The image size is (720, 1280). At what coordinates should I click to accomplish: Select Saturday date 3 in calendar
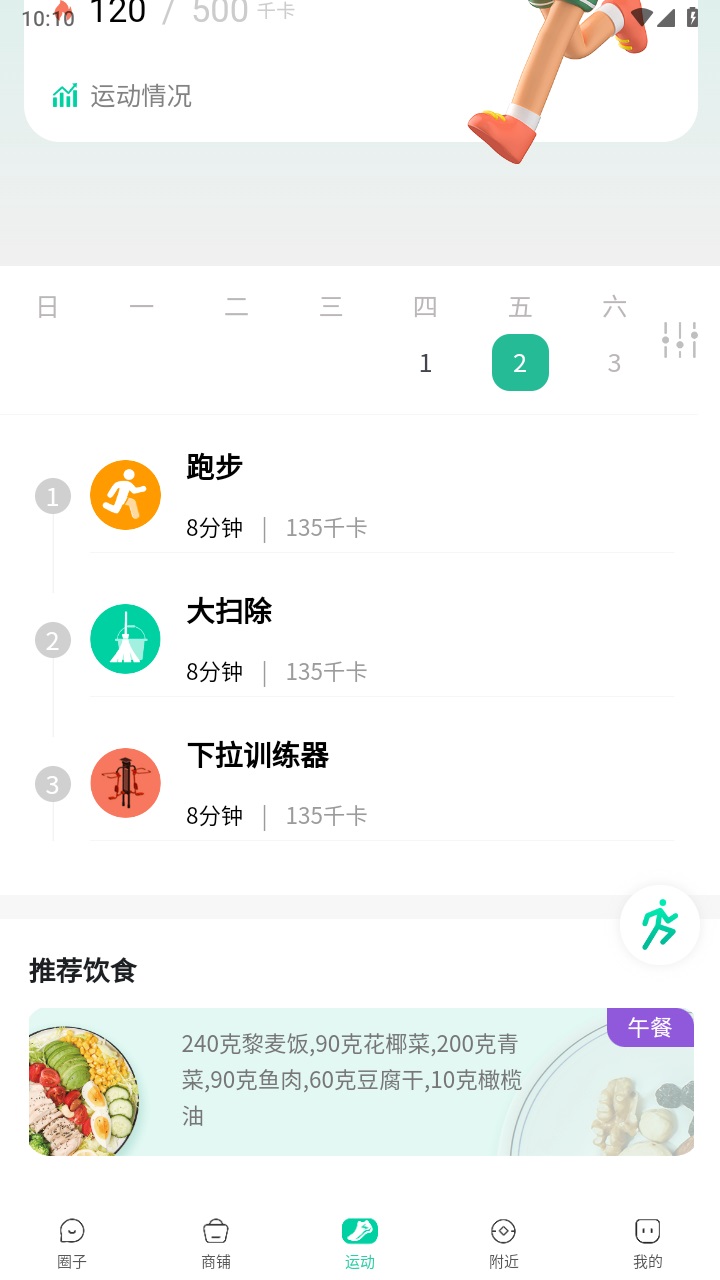(x=613, y=362)
